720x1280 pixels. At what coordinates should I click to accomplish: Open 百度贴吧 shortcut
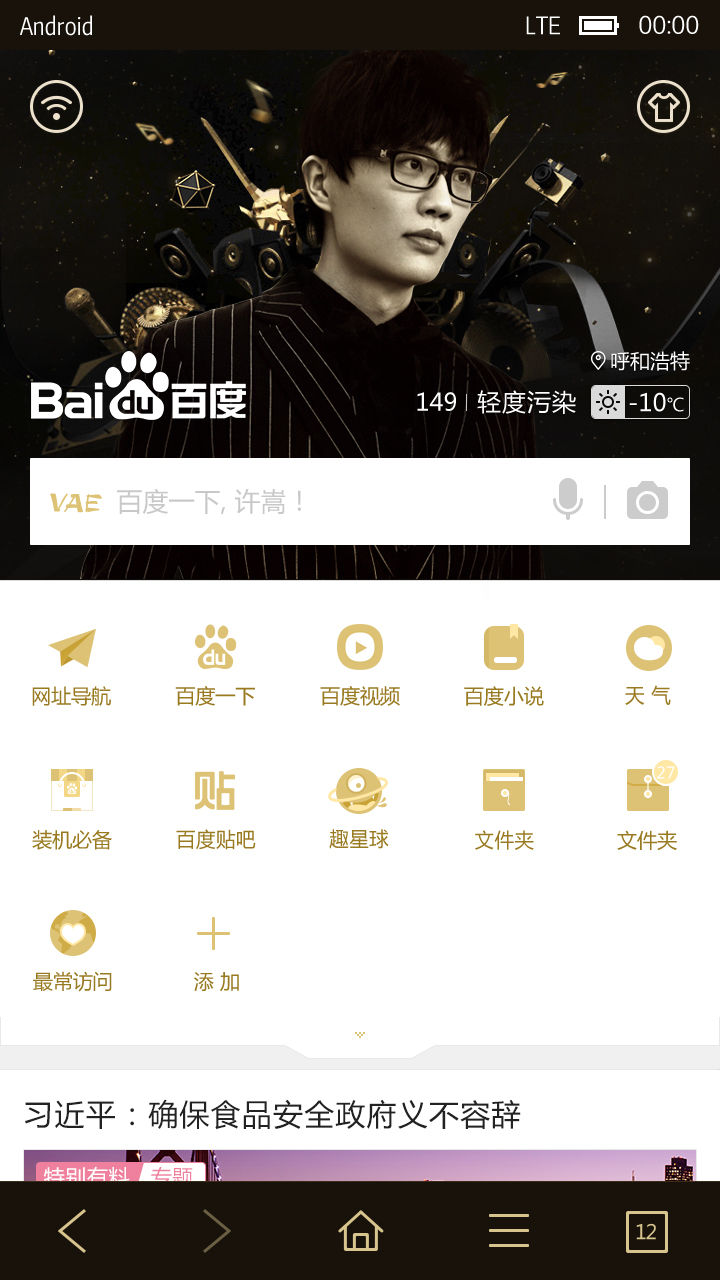tap(215, 808)
